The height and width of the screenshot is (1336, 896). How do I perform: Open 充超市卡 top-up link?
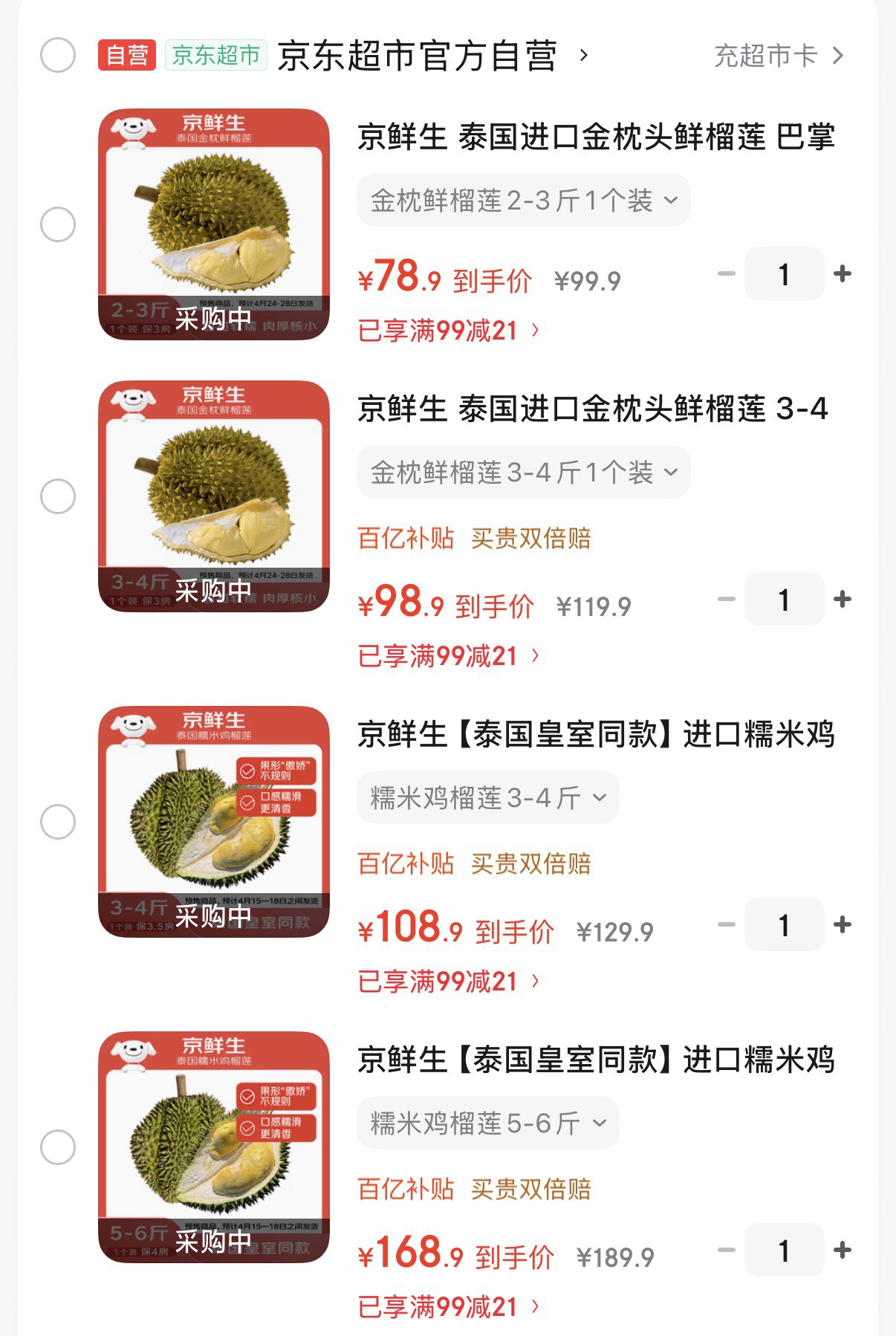coord(778,56)
